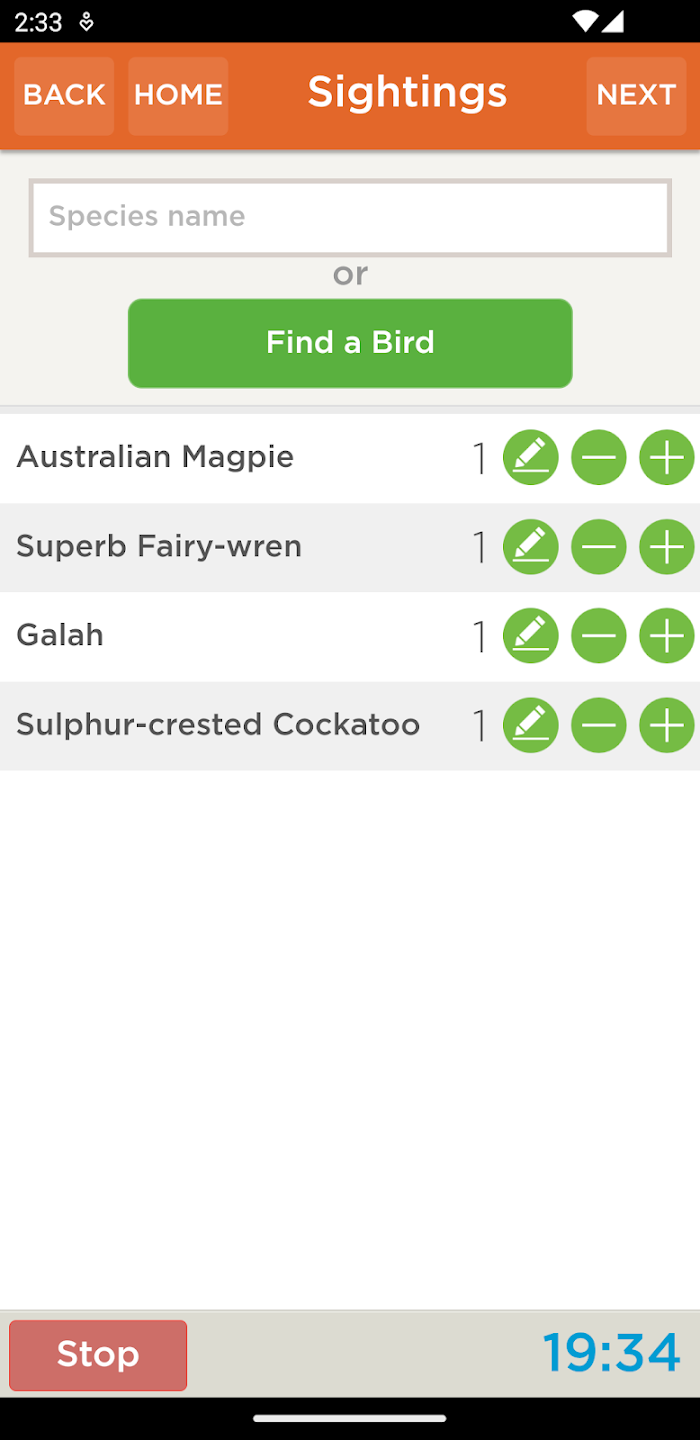Screen dimensions: 700x1440
Task: Add one more Galah
Action: coord(667,636)
